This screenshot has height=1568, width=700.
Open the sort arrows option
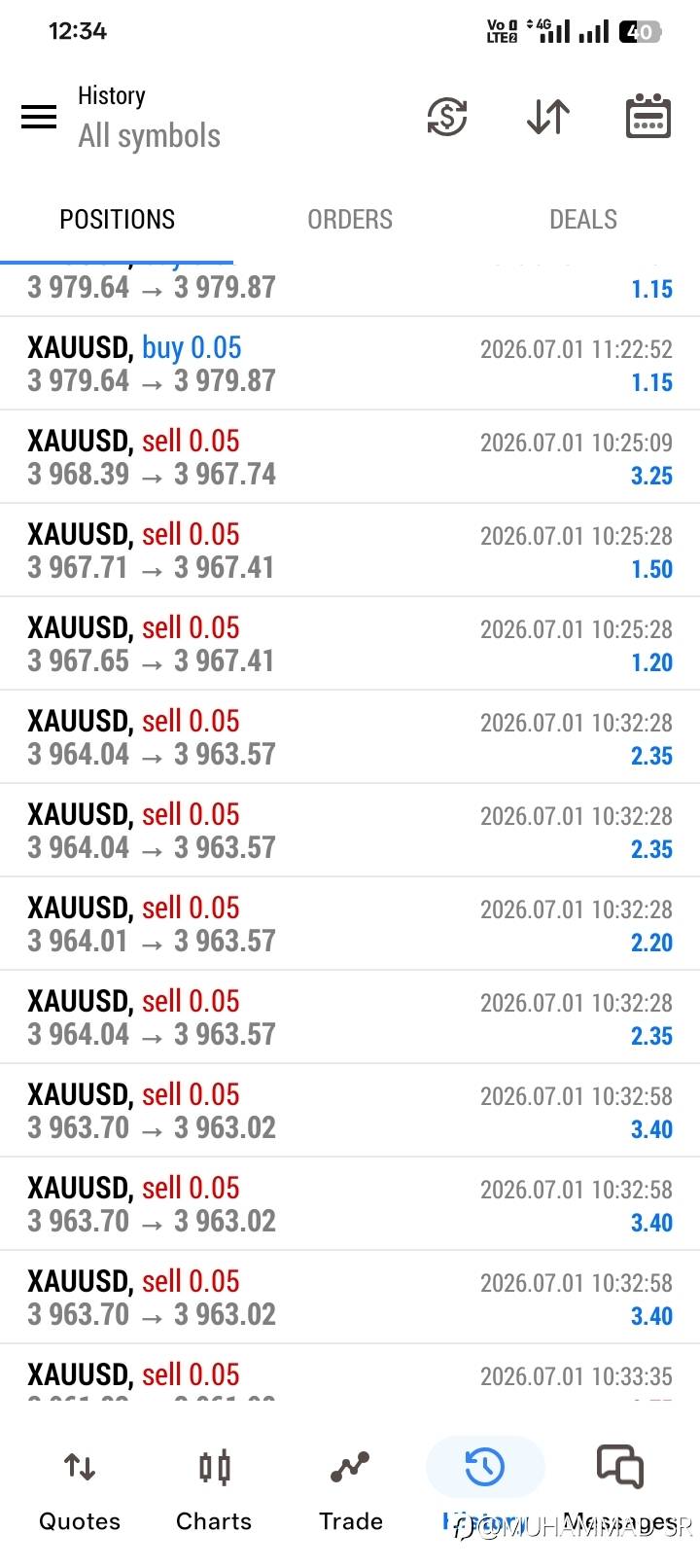point(548,117)
